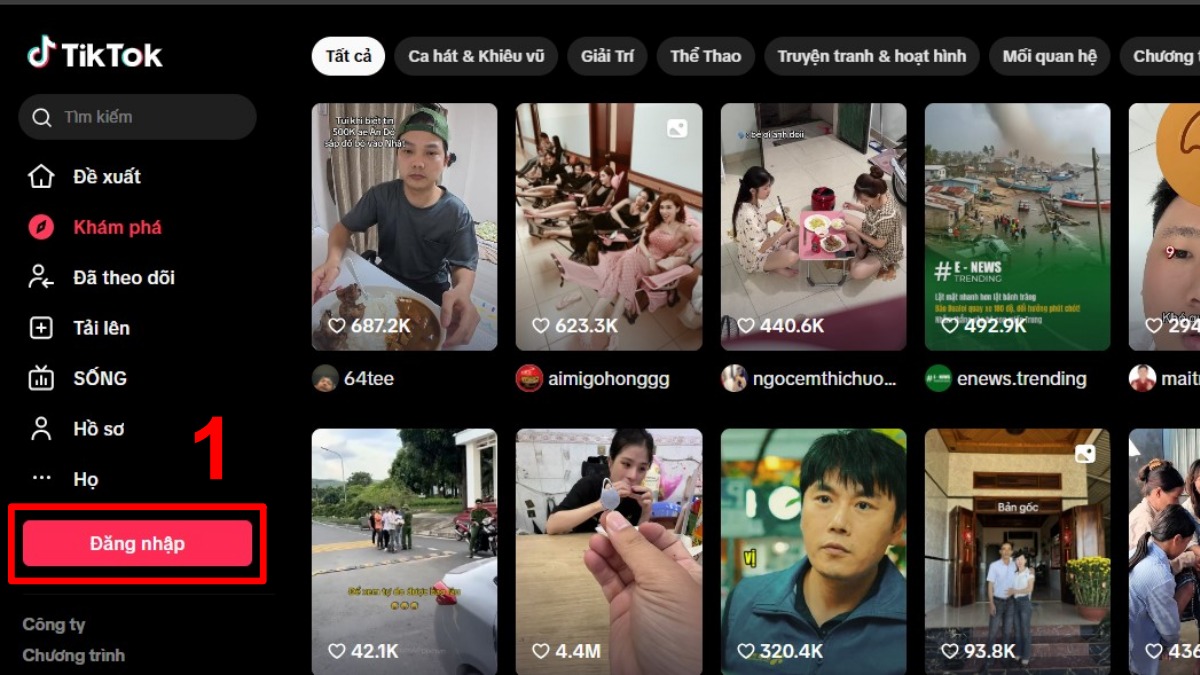Open the Công ty footer link
The width and height of the screenshot is (1200, 675).
(x=54, y=624)
